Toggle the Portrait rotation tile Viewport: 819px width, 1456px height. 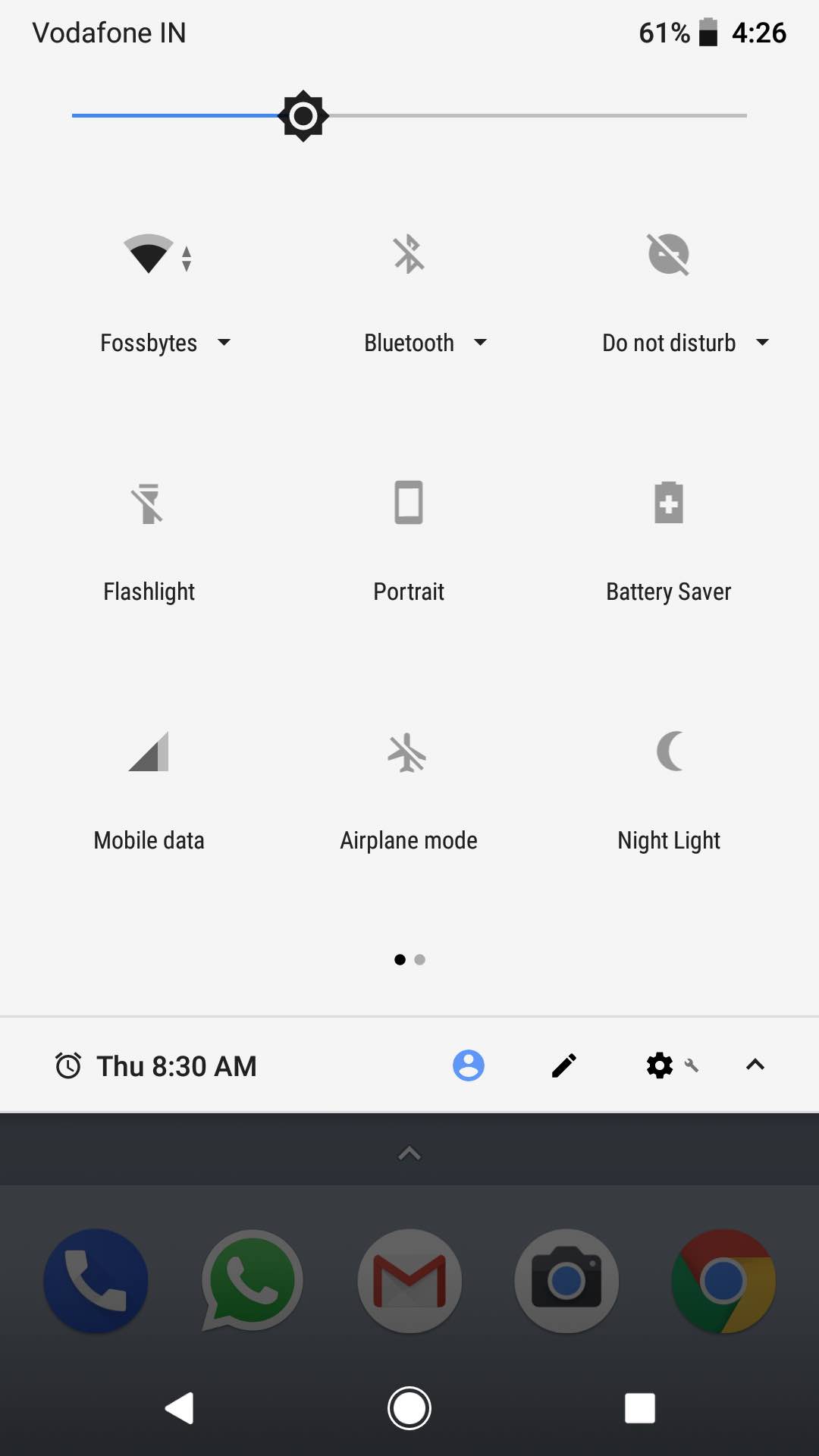(409, 504)
